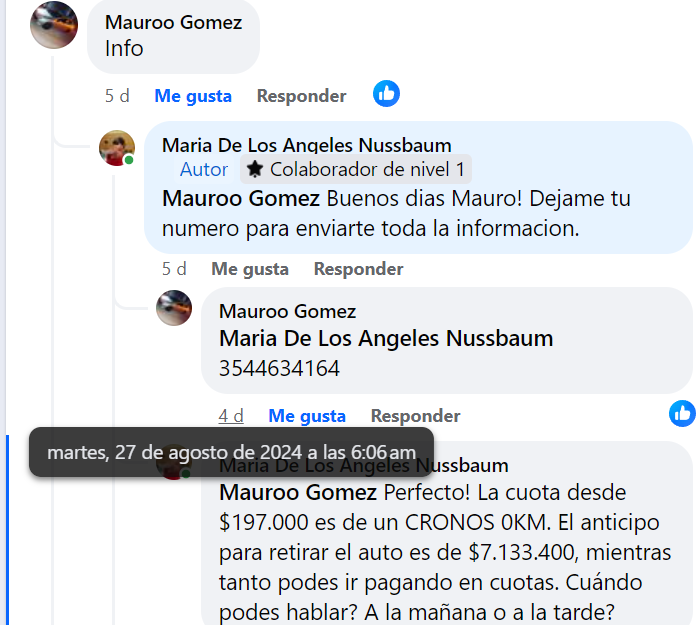Tap the Colaborador de nivel 1 badge

[356, 169]
